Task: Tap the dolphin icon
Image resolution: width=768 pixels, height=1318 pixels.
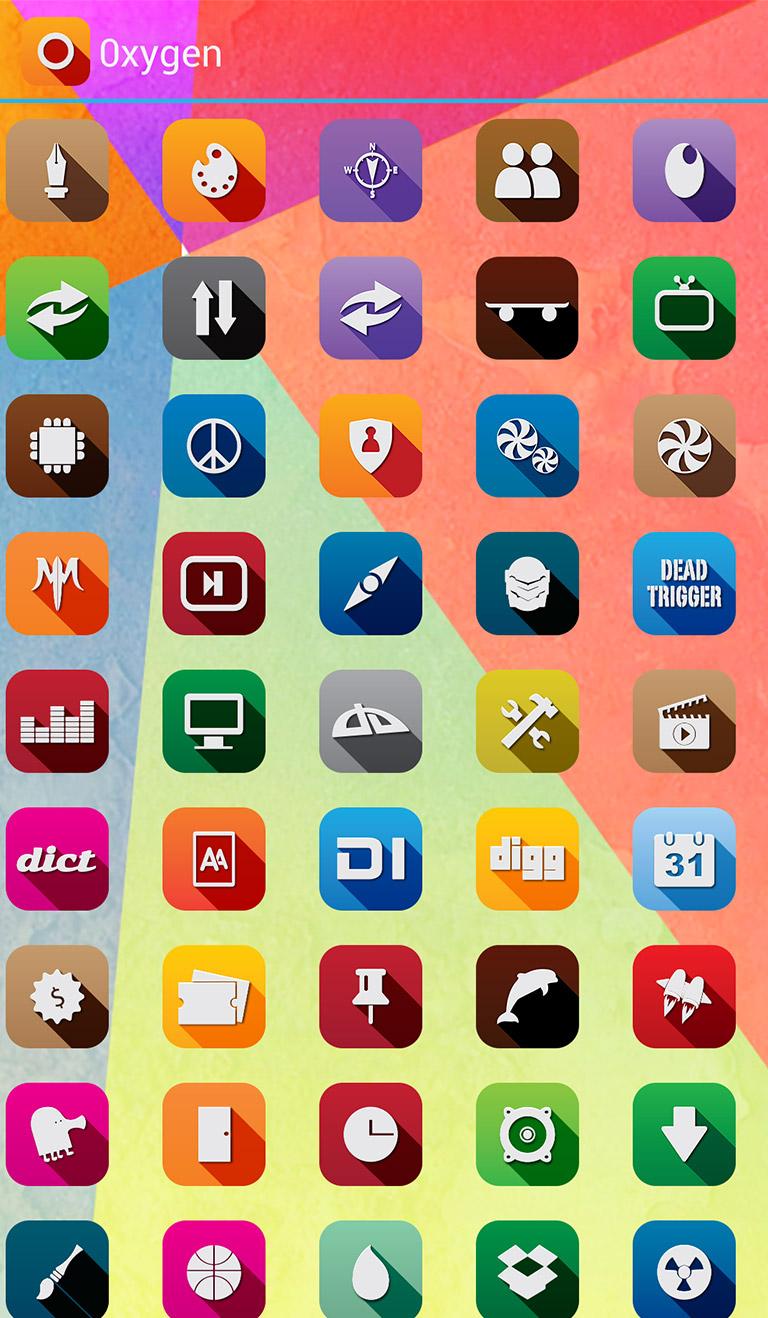Action: point(527,996)
